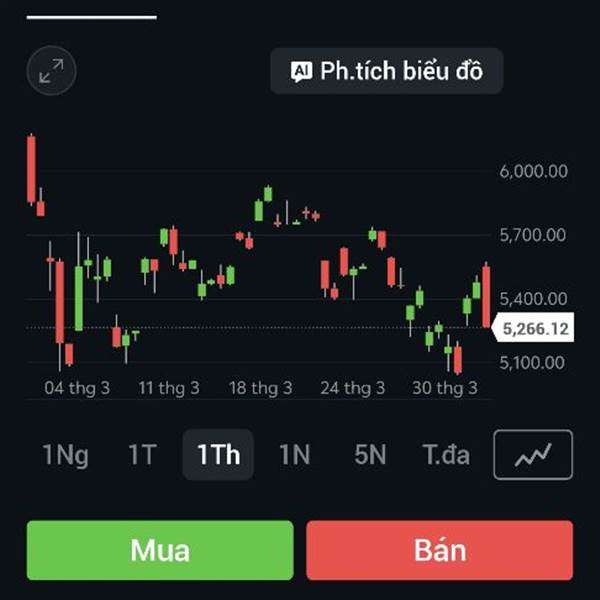This screenshot has width=600, height=600.
Task: Tap the green Mua buy button
Action: coord(160,550)
